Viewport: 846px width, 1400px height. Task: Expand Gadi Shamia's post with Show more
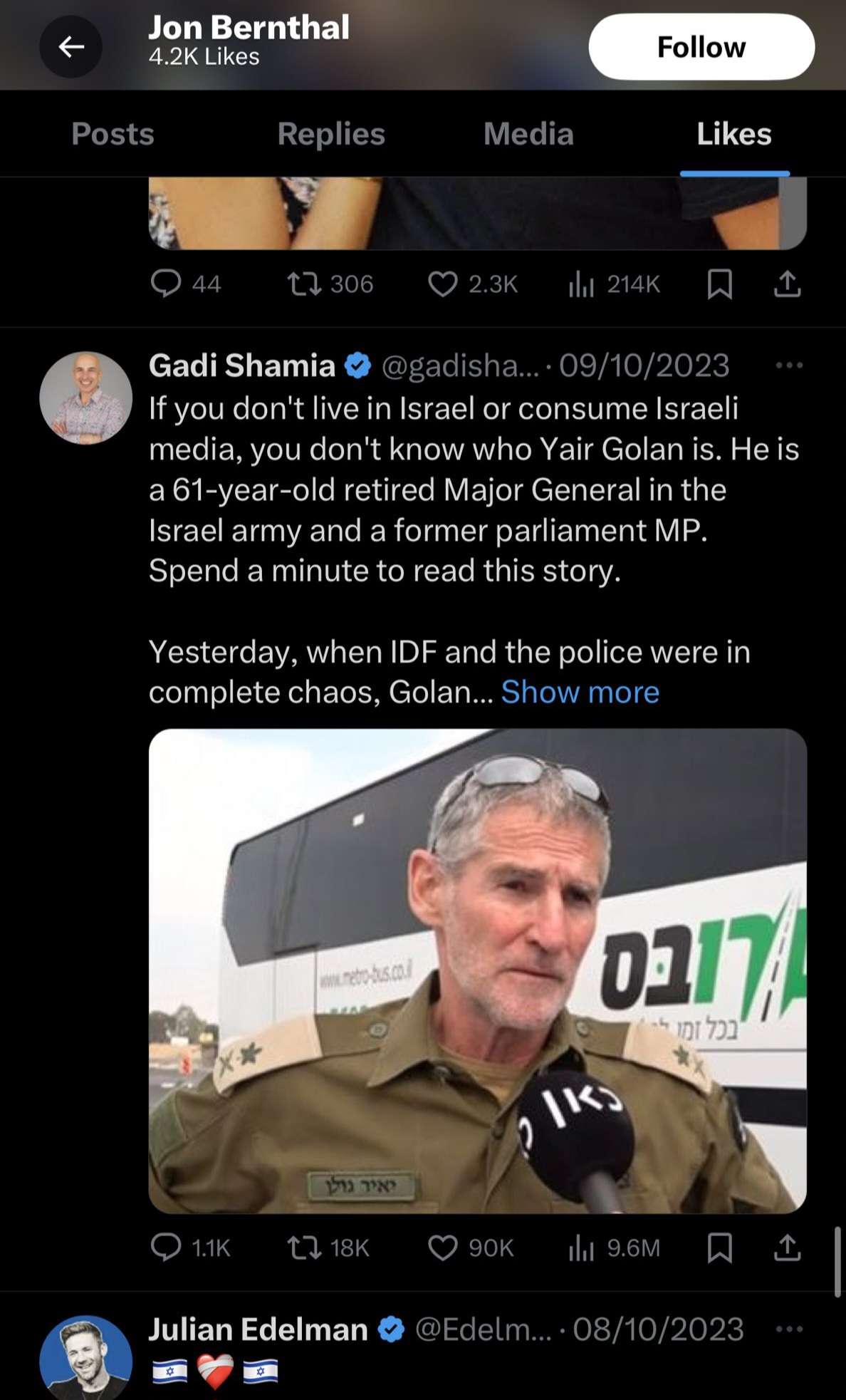click(580, 692)
